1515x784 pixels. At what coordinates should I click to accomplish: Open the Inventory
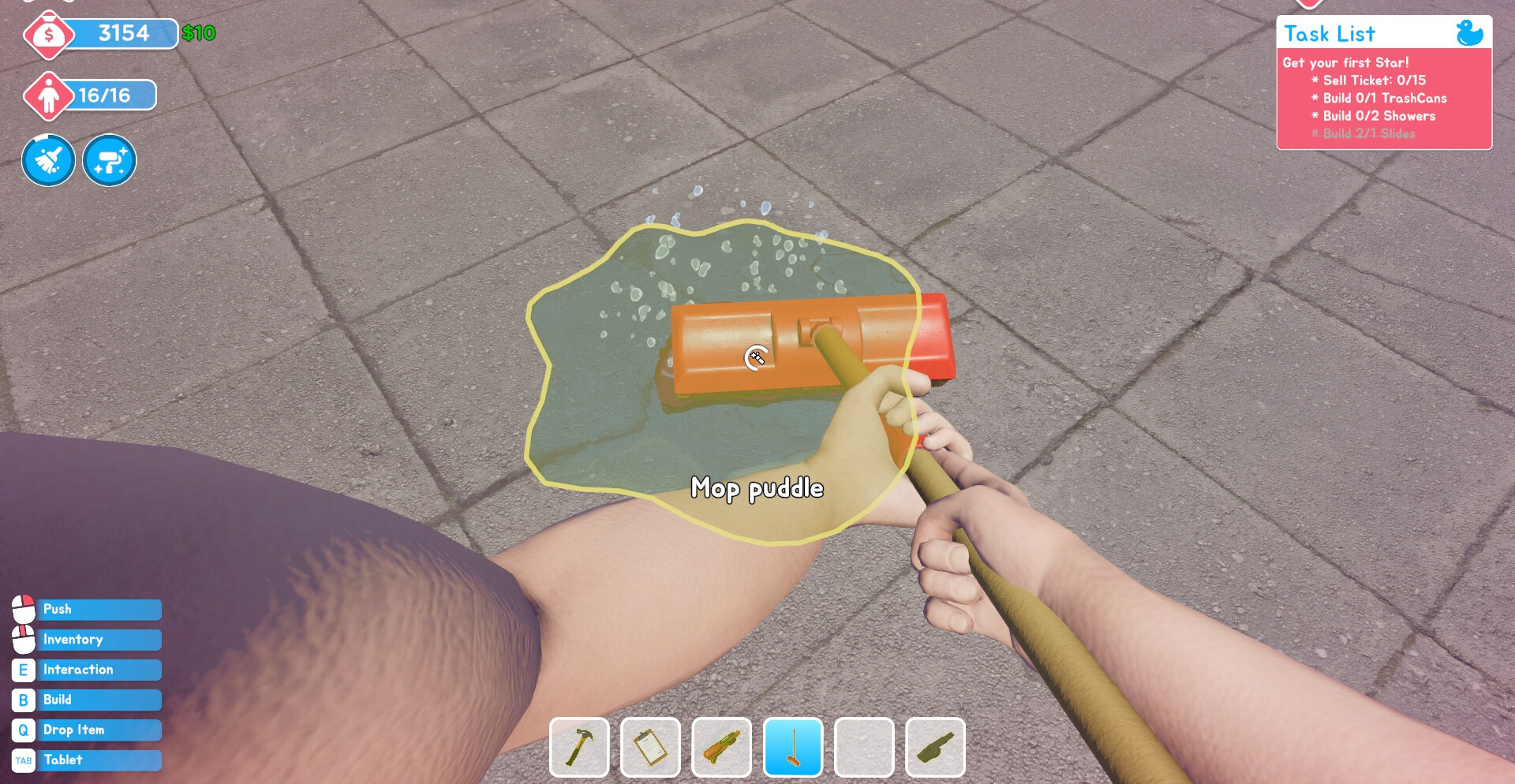click(87, 640)
